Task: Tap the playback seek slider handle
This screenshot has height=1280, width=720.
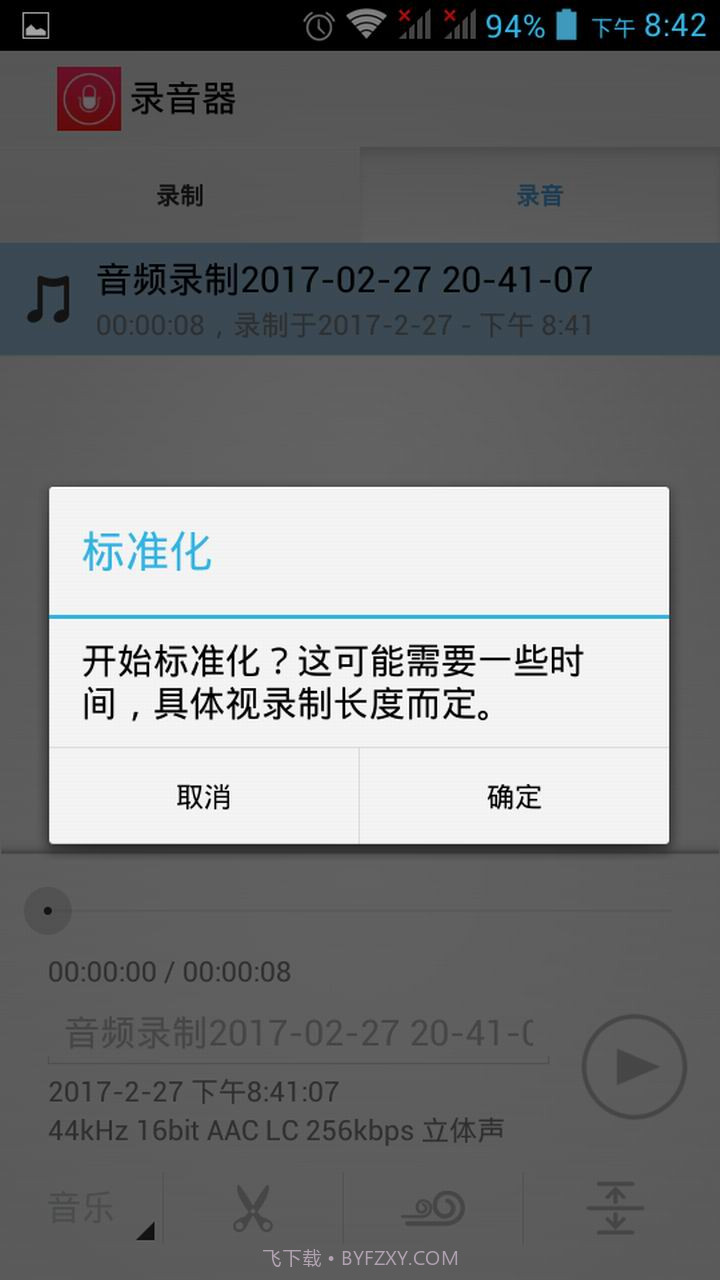Action: click(x=47, y=911)
